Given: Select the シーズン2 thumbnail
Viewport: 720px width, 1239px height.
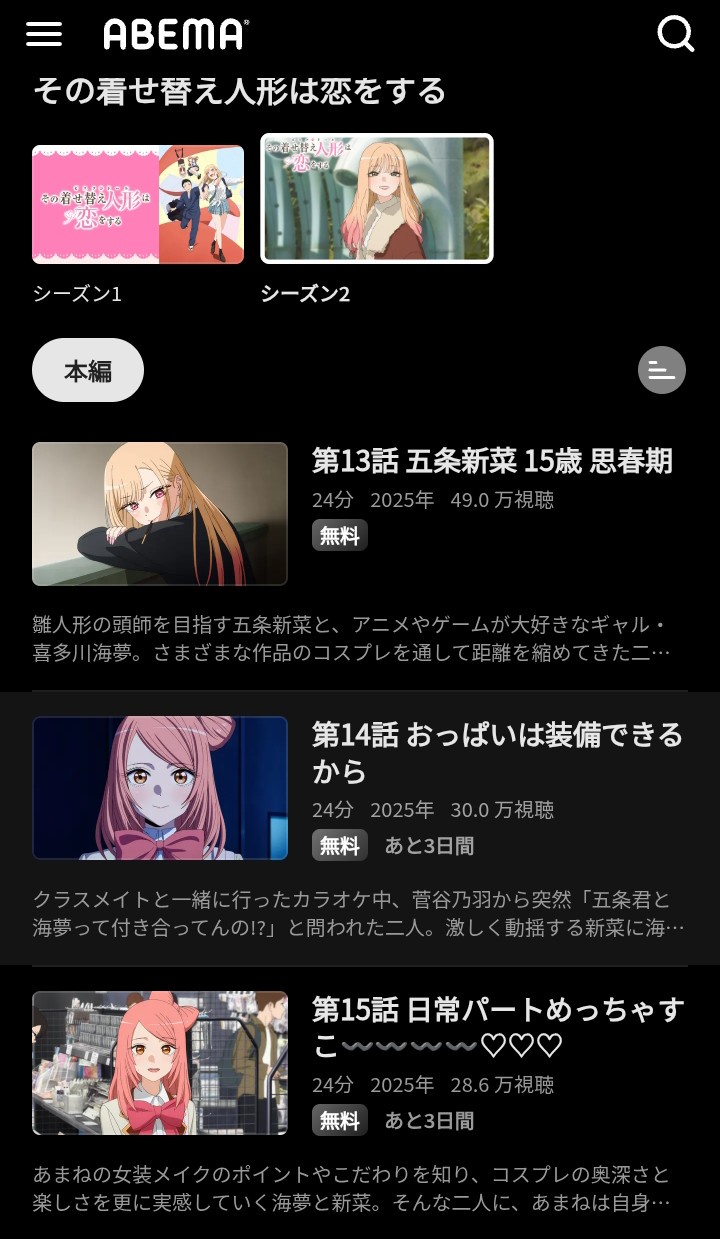Looking at the screenshot, I should (377, 199).
